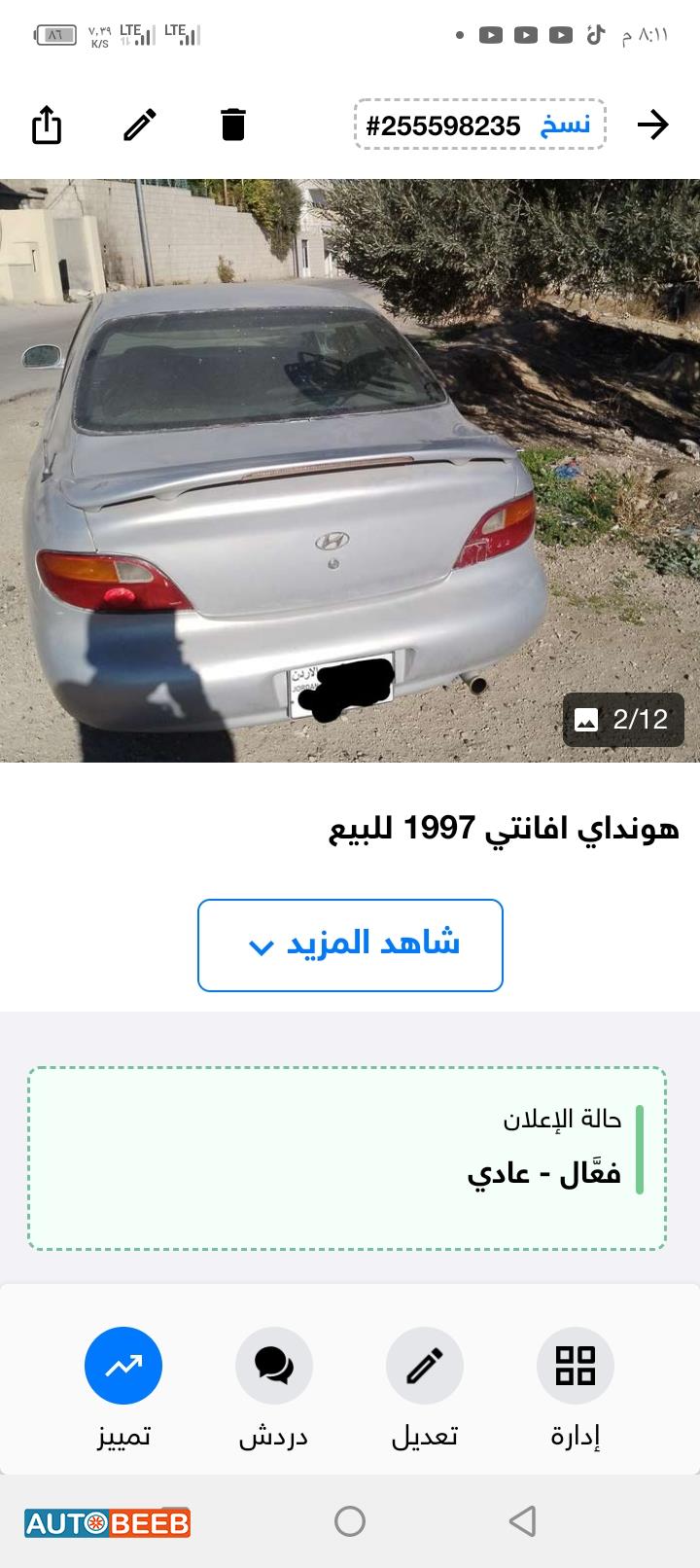This screenshot has width=700, height=1568.
Task: Promote the ad with تمييز
Action: [123, 1367]
